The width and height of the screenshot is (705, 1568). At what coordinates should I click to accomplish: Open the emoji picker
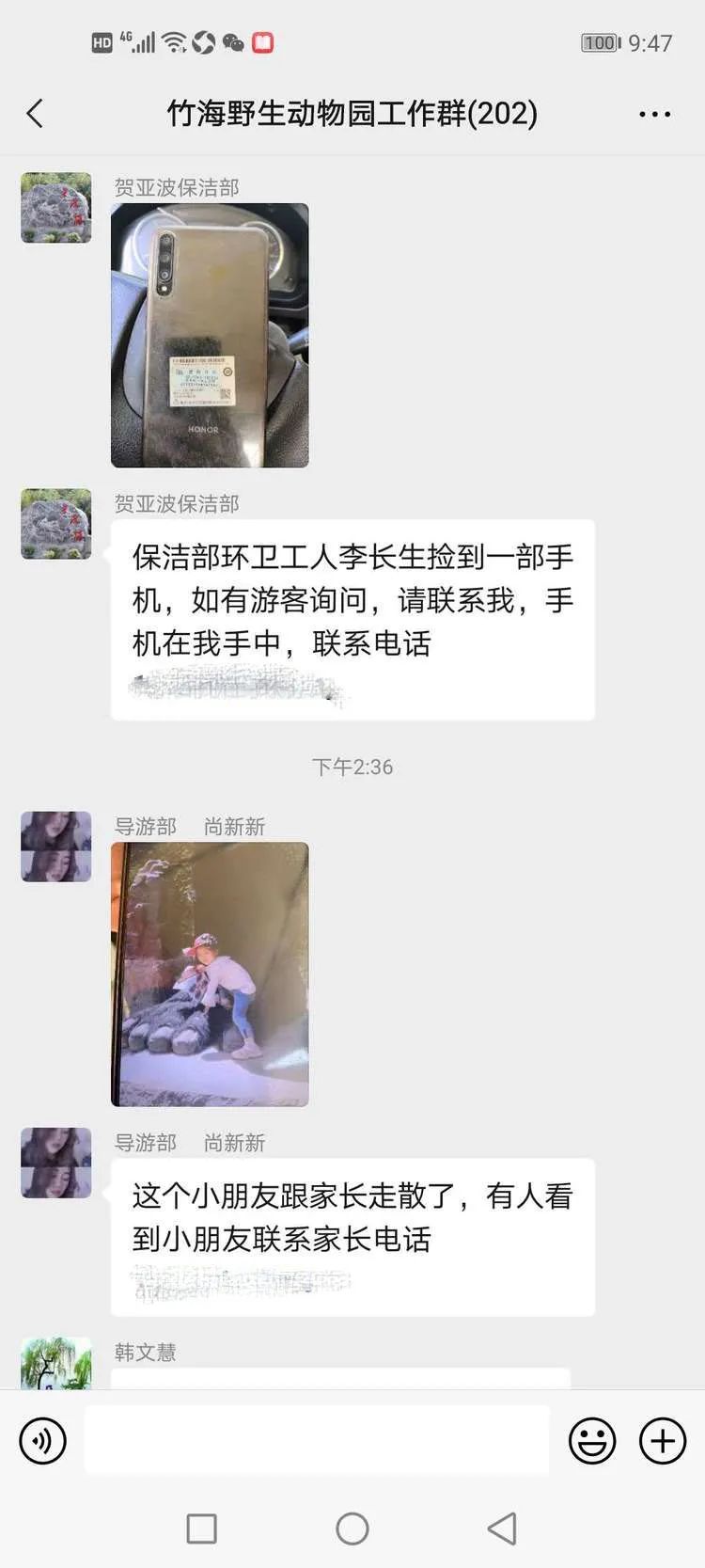click(592, 1440)
